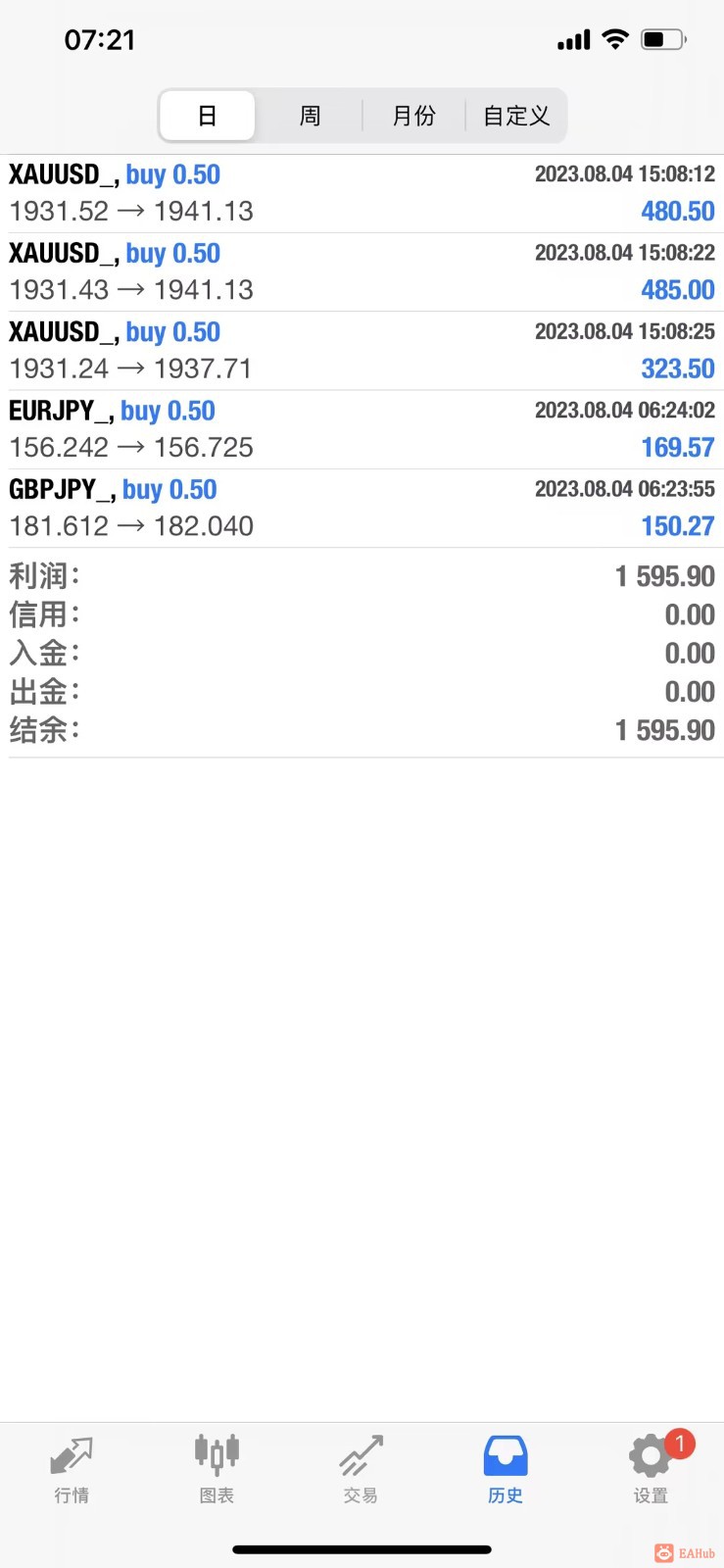Switch to the 月份 monthly tab
Screen dimensions: 724x1568
[x=413, y=115]
